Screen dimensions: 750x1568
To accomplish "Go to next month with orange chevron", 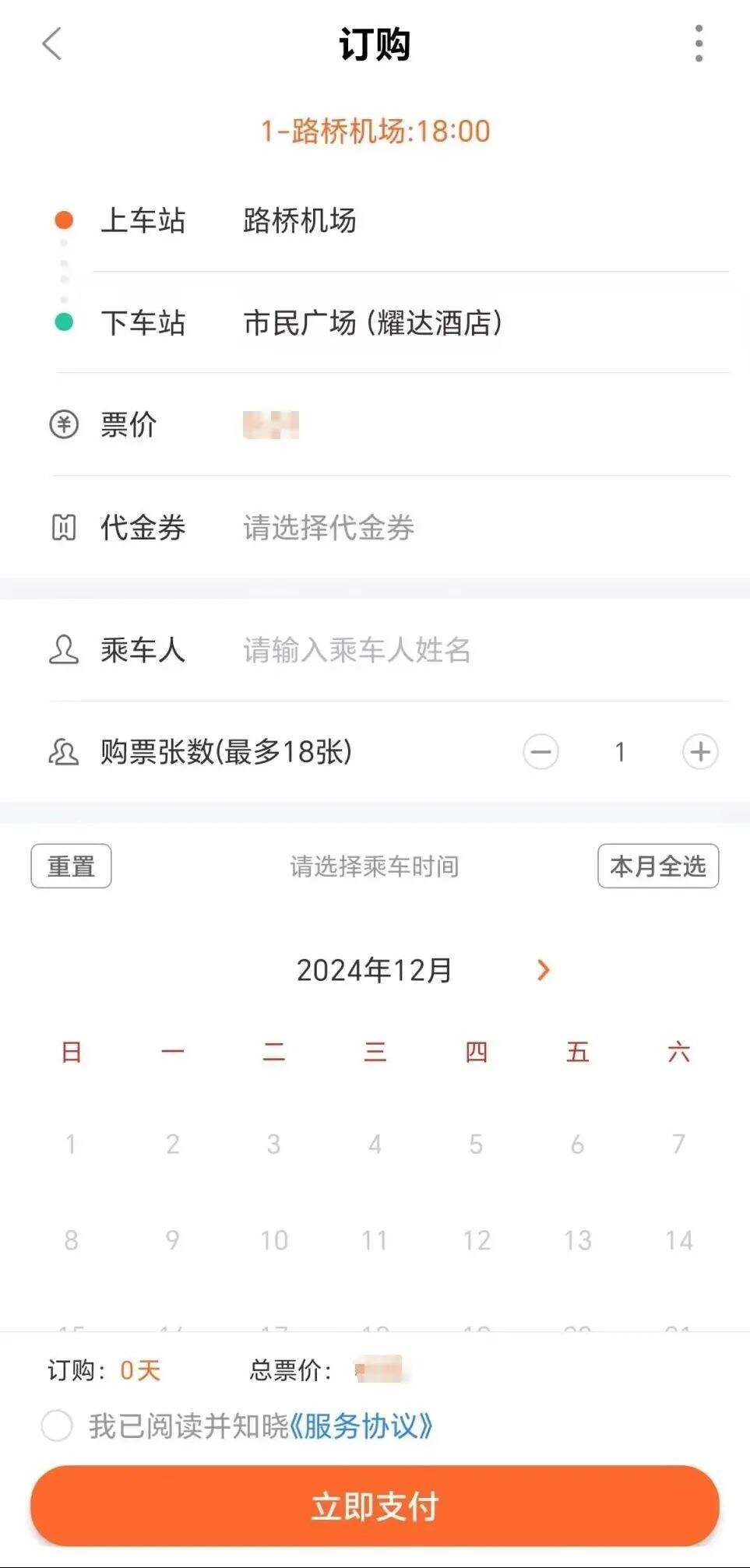I will [x=544, y=970].
